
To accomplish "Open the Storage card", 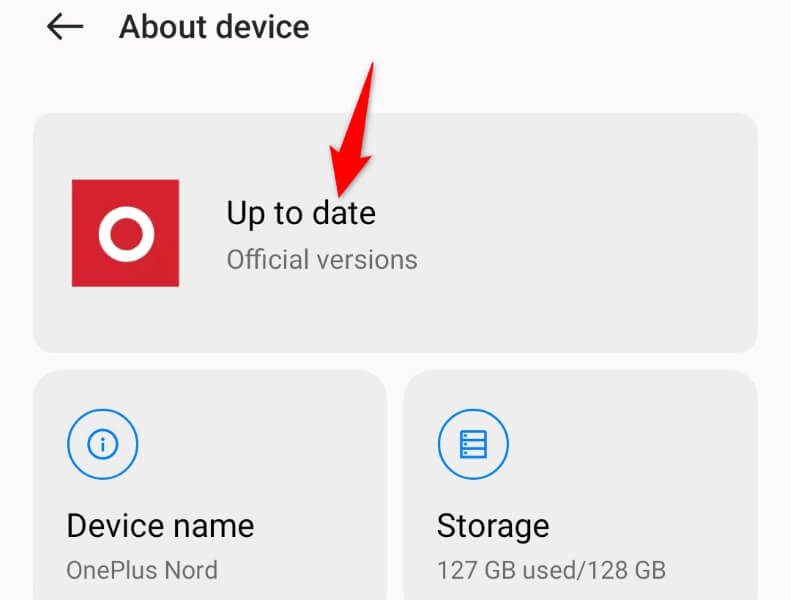I will (x=580, y=490).
